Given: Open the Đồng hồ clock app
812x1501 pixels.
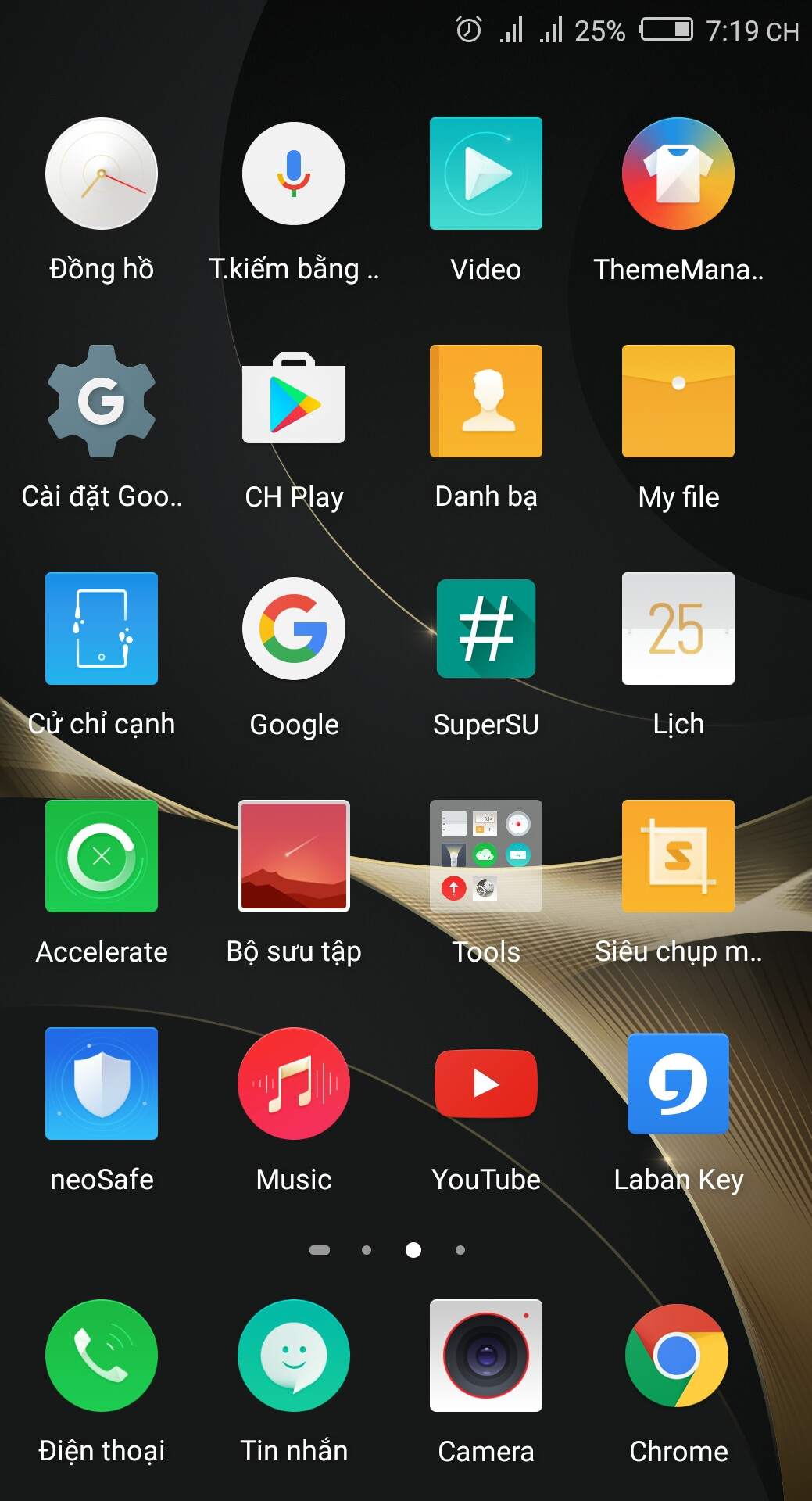Looking at the screenshot, I should 102,174.
